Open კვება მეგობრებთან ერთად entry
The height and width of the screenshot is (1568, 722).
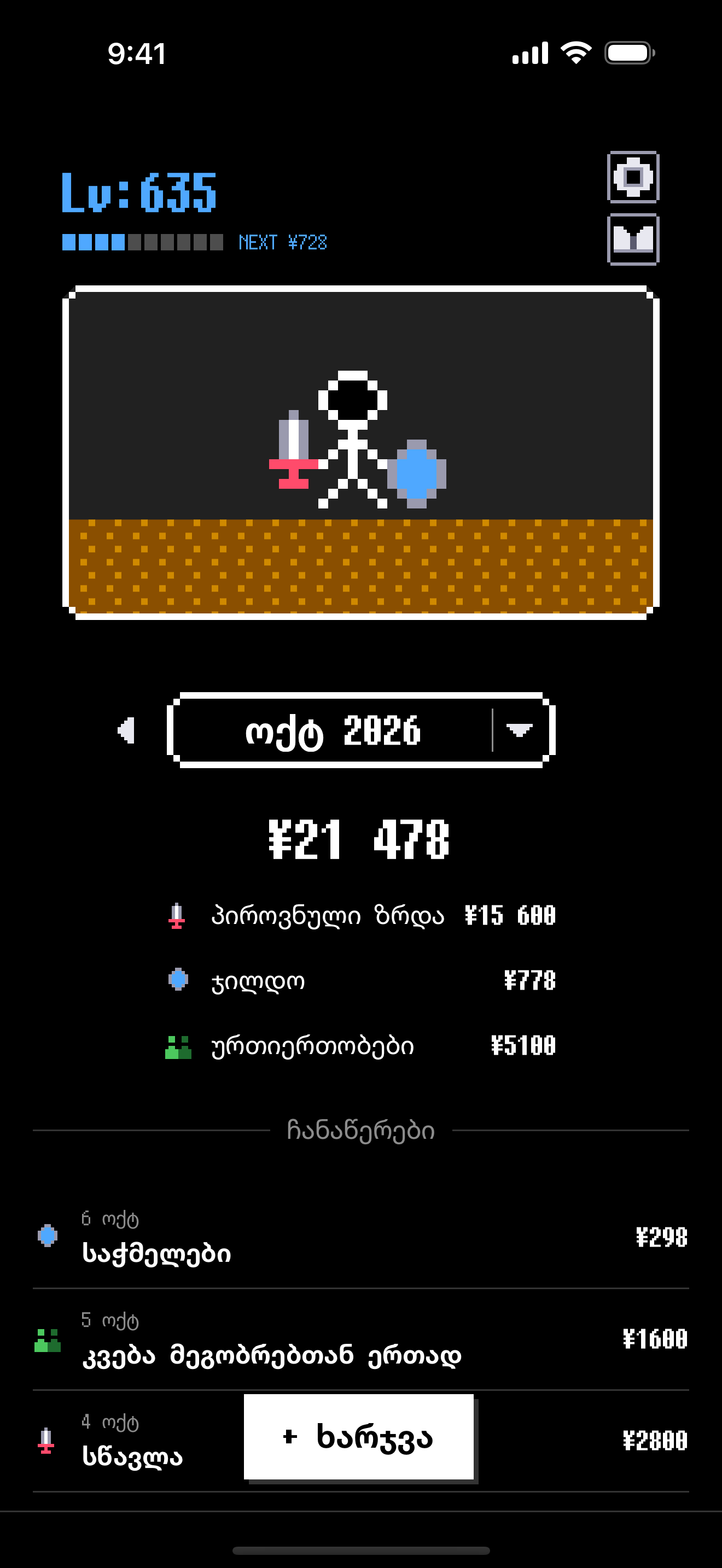point(361,1339)
